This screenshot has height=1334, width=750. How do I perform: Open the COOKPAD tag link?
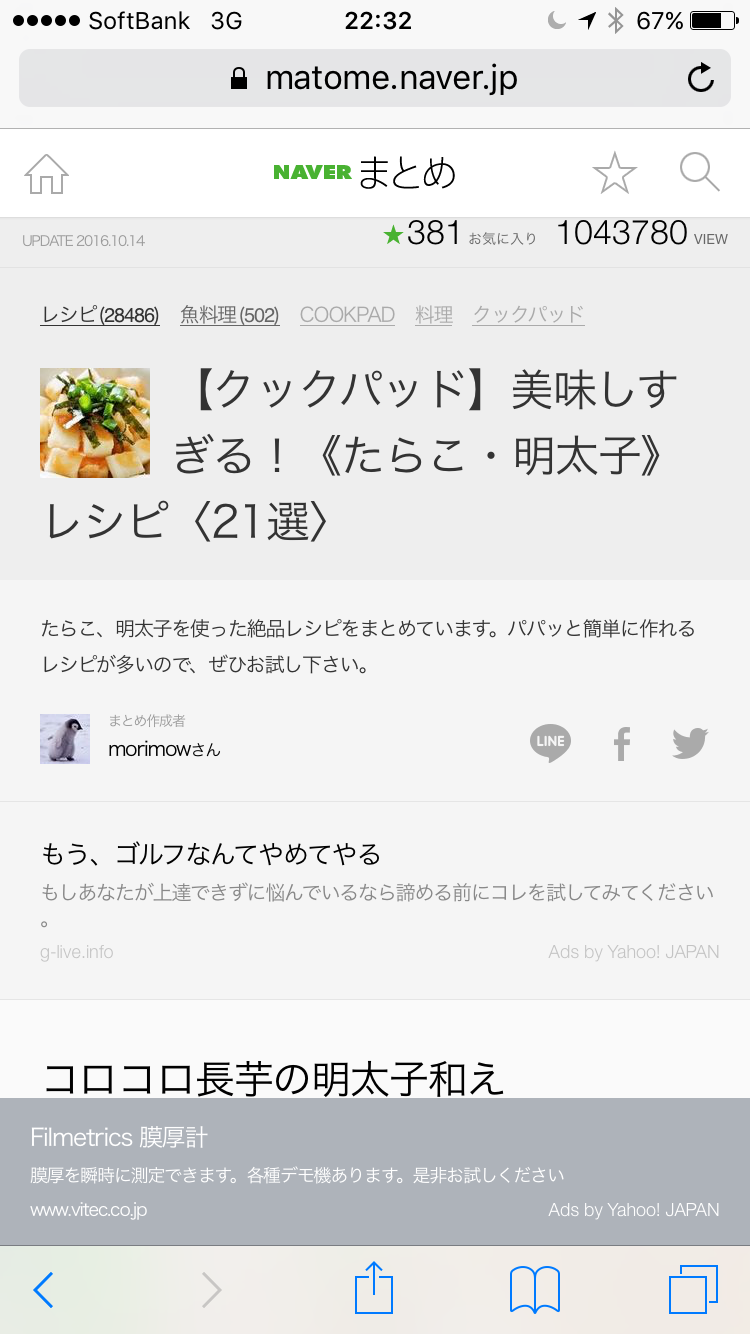(x=347, y=315)
